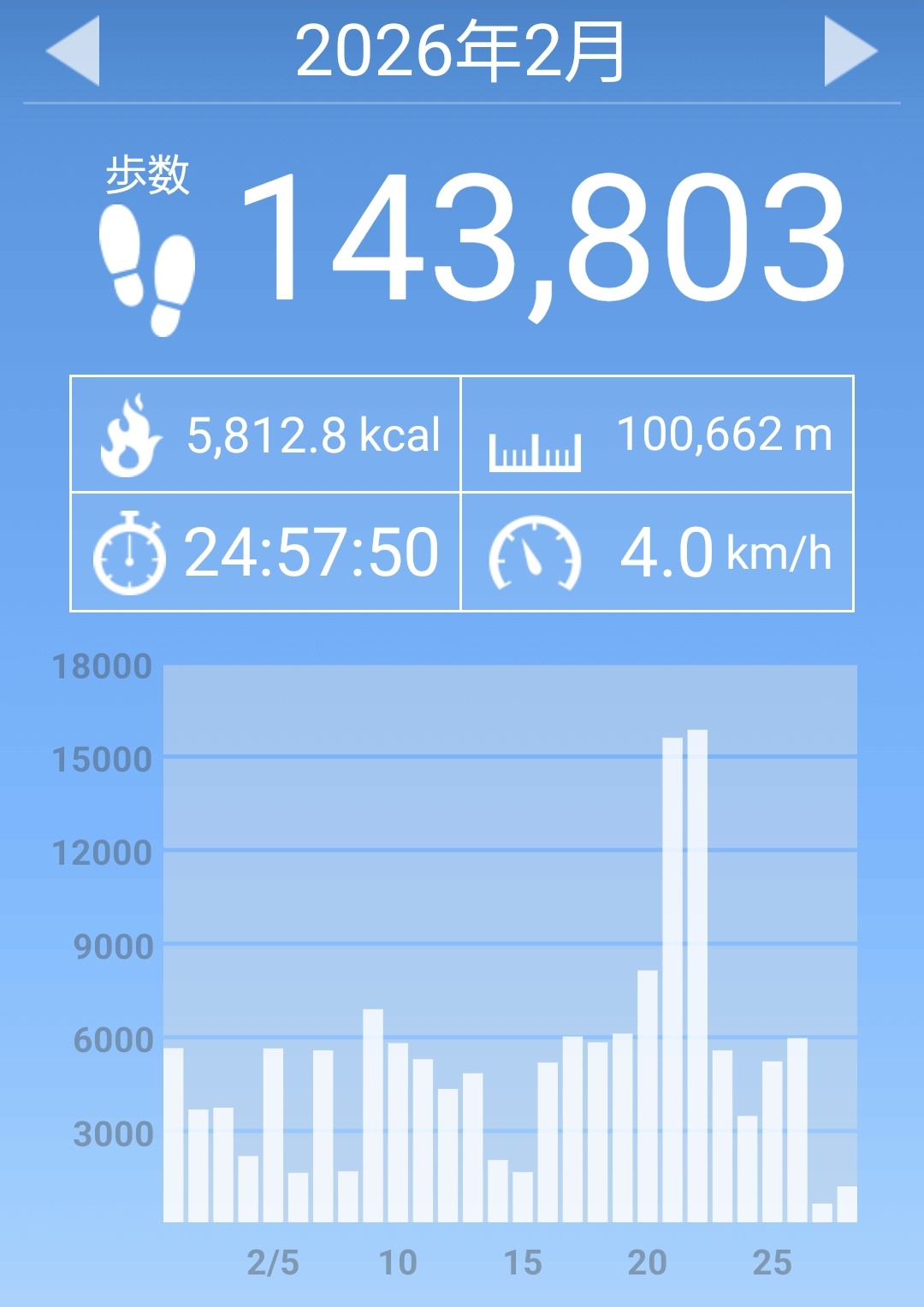Go to the previous month
Viewport: 924px width, 1307px height.
point(74,51)
